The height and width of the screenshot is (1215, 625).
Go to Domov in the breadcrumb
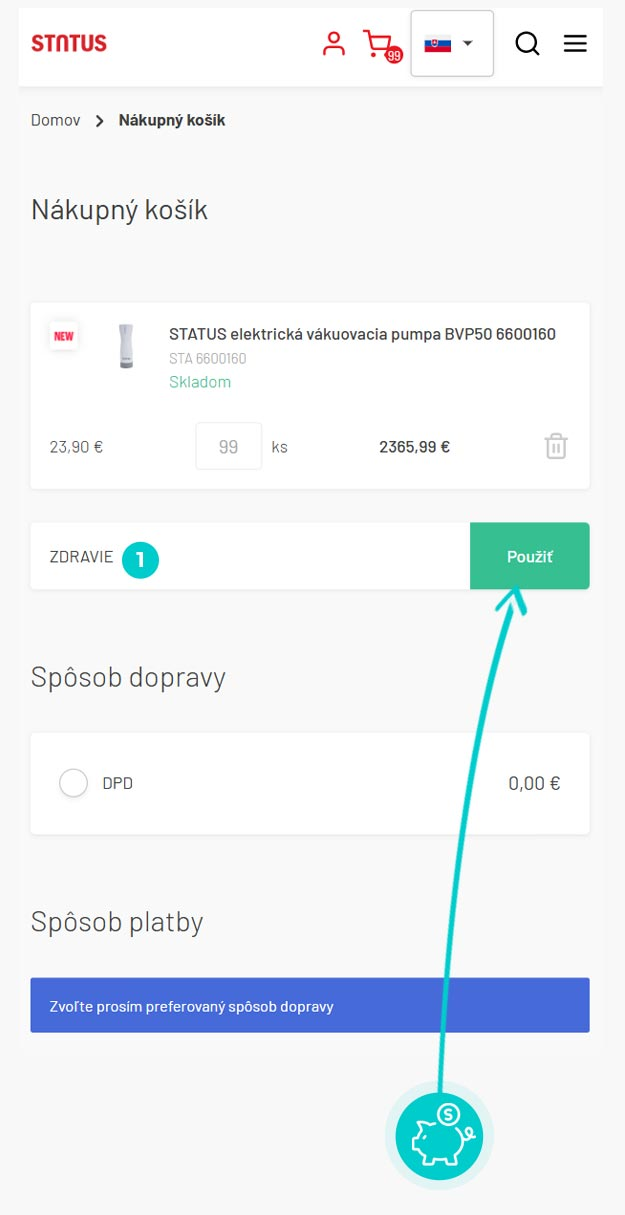pyautogui.click(x=55, y=120)
